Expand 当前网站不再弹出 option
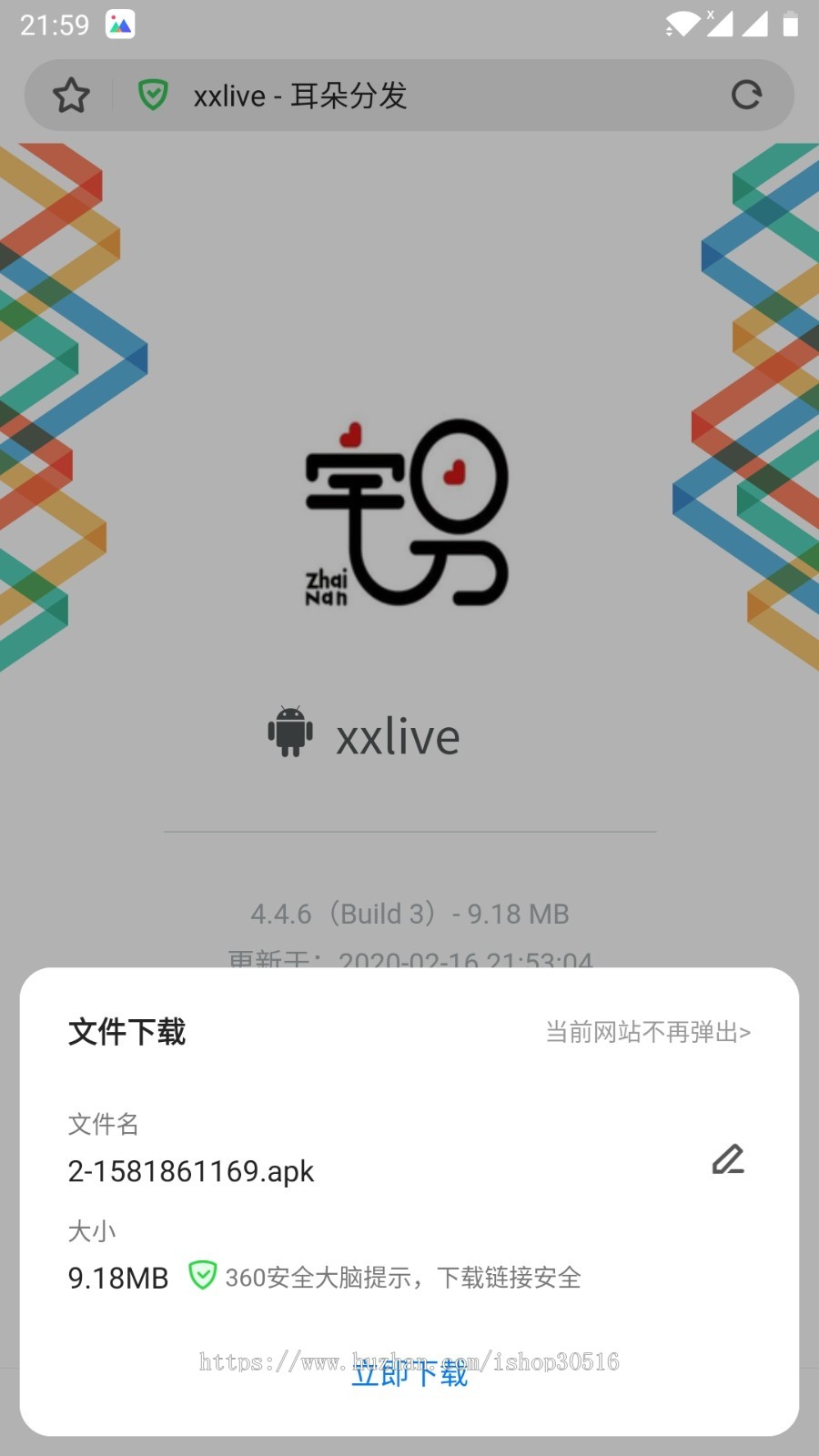Screen dimensions: 819x1456 pyautogui.click(x=647, y=1032)
